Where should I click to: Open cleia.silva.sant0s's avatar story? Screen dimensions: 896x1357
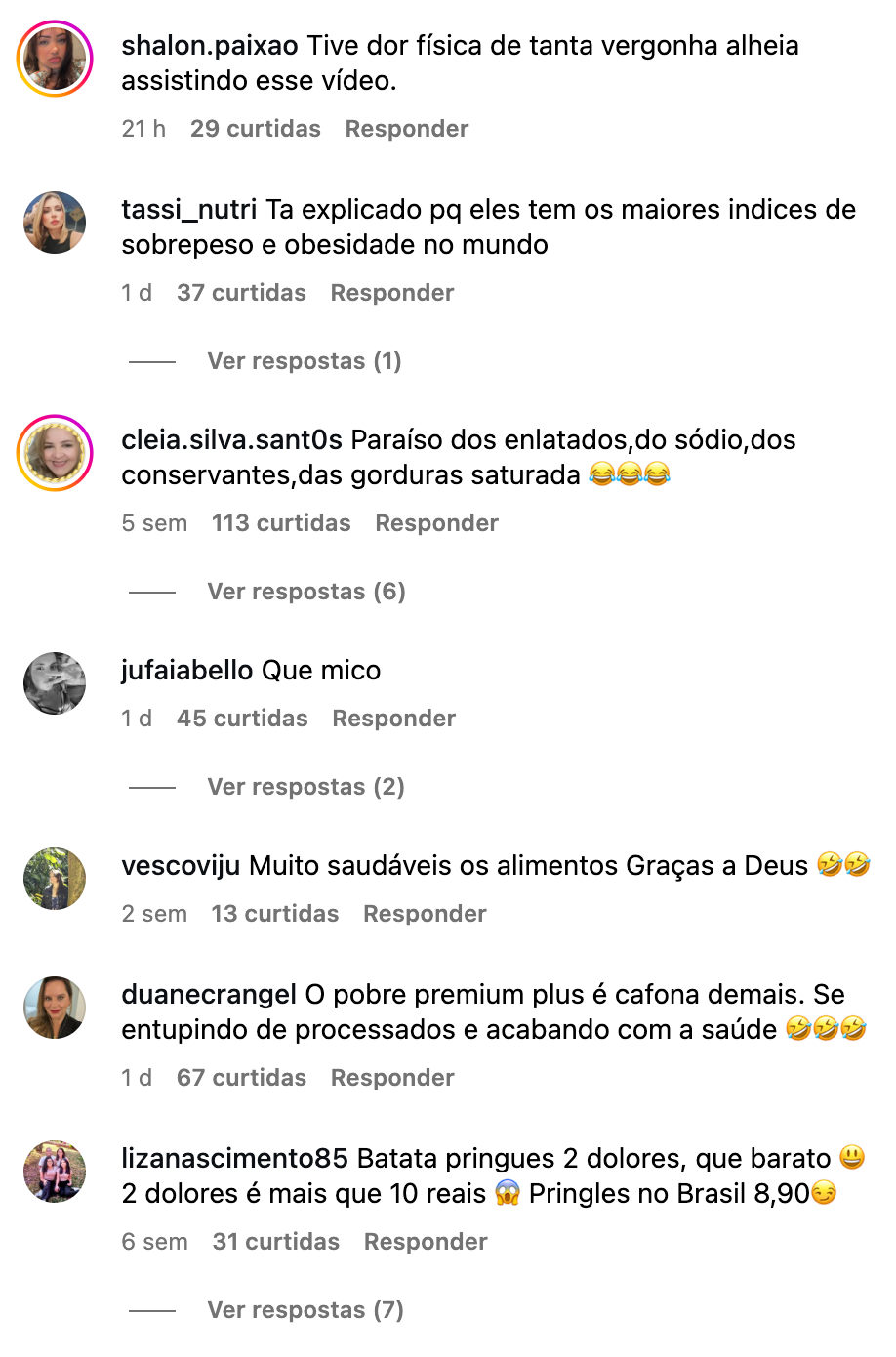click(x=55, y=453)
